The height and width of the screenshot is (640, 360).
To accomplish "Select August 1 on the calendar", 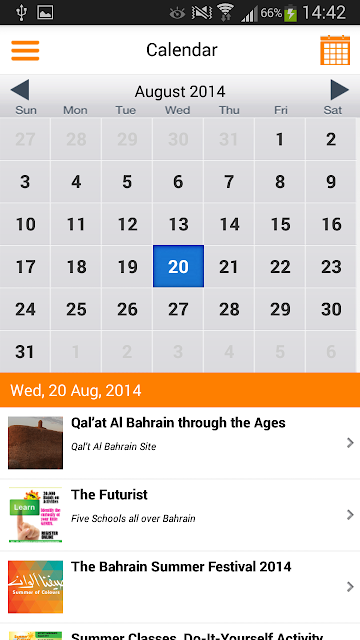I will click(280, 139).
